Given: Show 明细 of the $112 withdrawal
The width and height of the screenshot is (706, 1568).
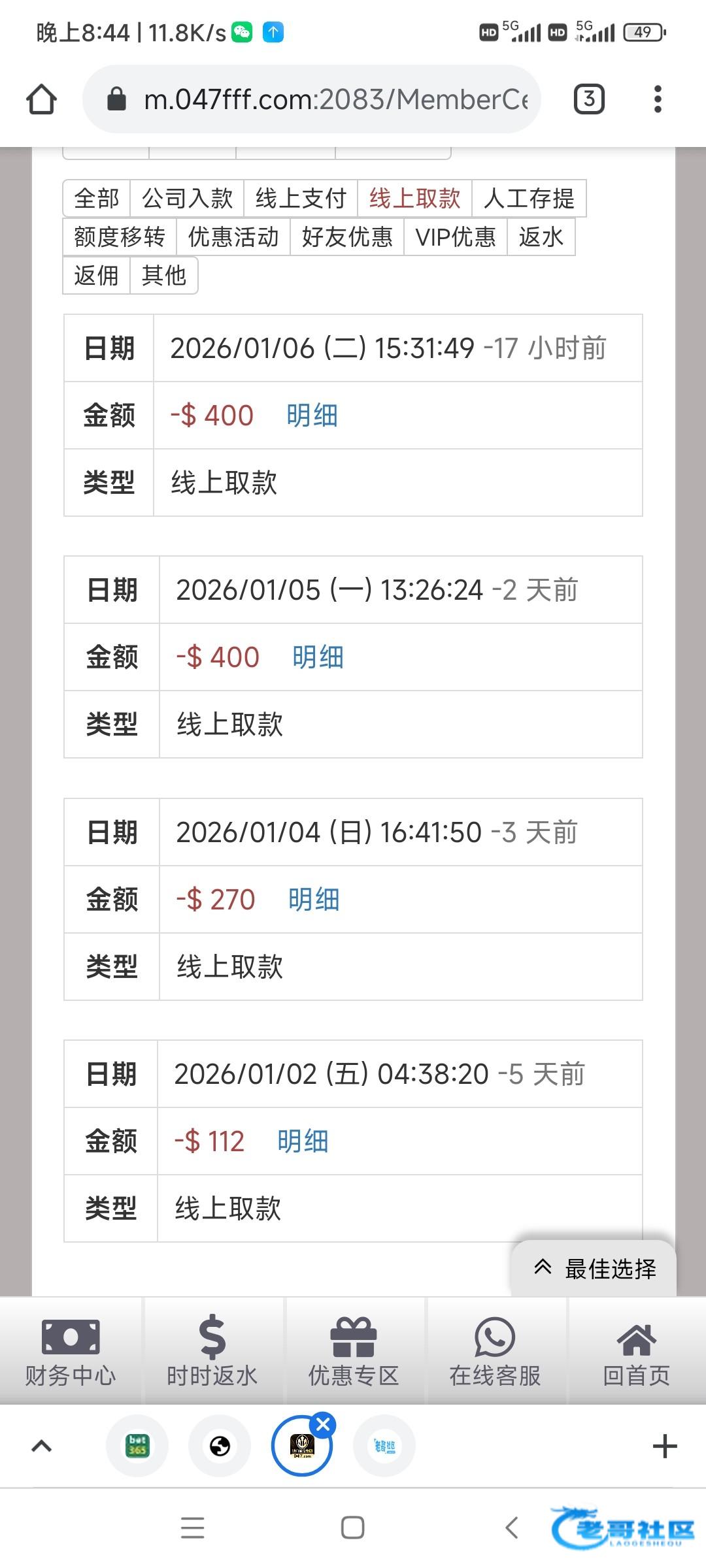Looking at the screenshot, I should pos(303,1141).
